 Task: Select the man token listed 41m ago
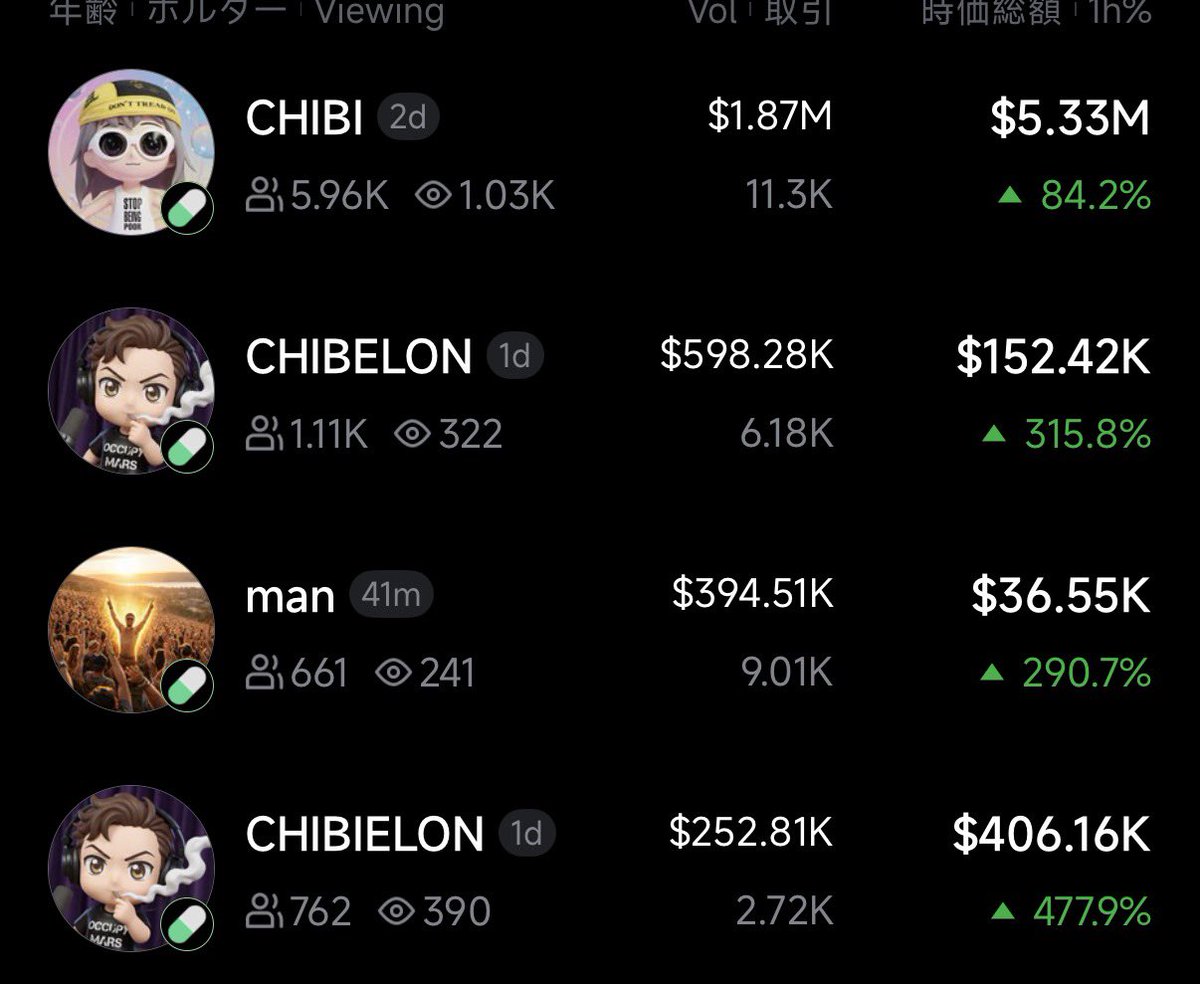(x=290, y=597)
